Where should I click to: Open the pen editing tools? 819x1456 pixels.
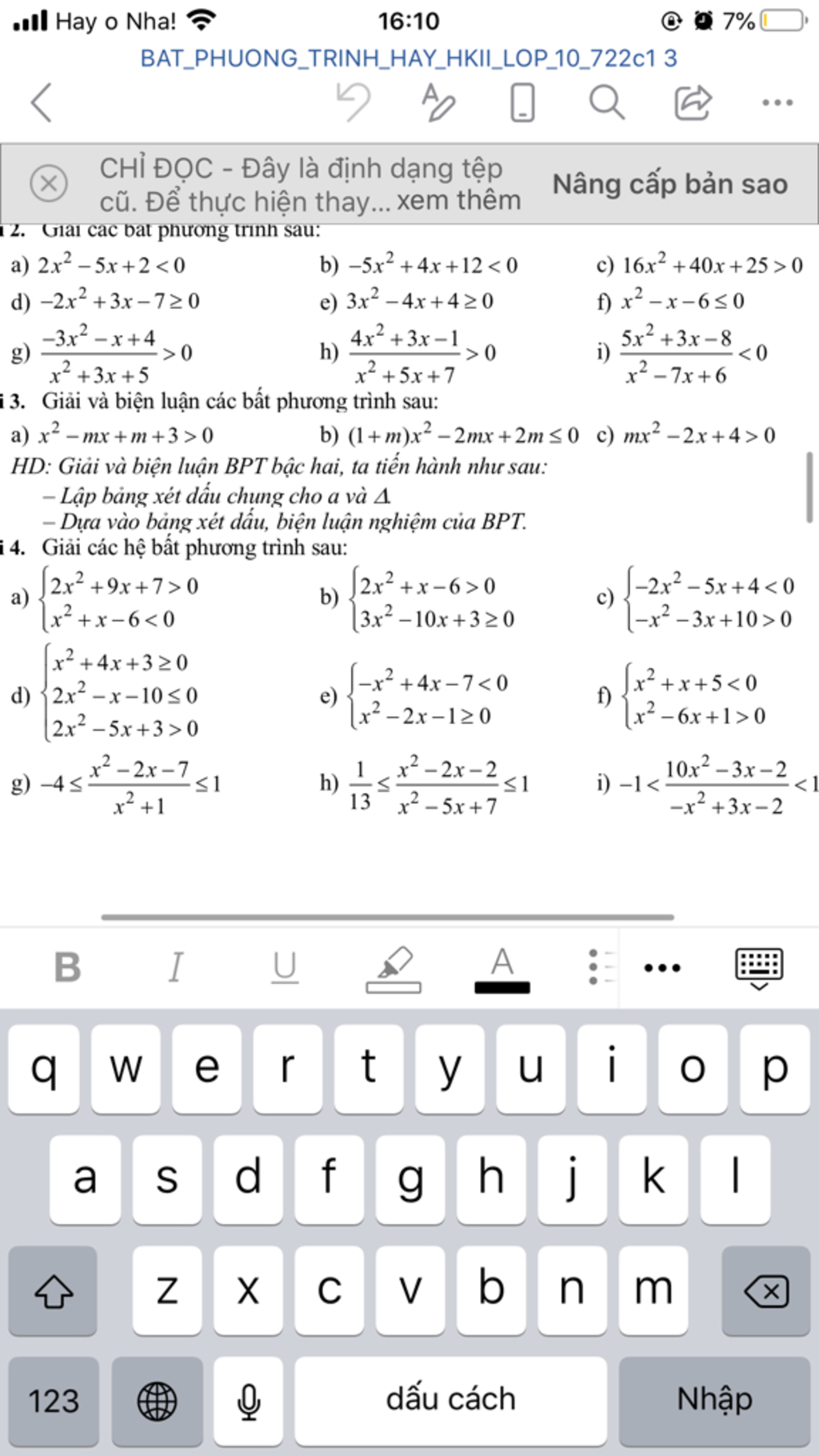(x=438, y=102)
